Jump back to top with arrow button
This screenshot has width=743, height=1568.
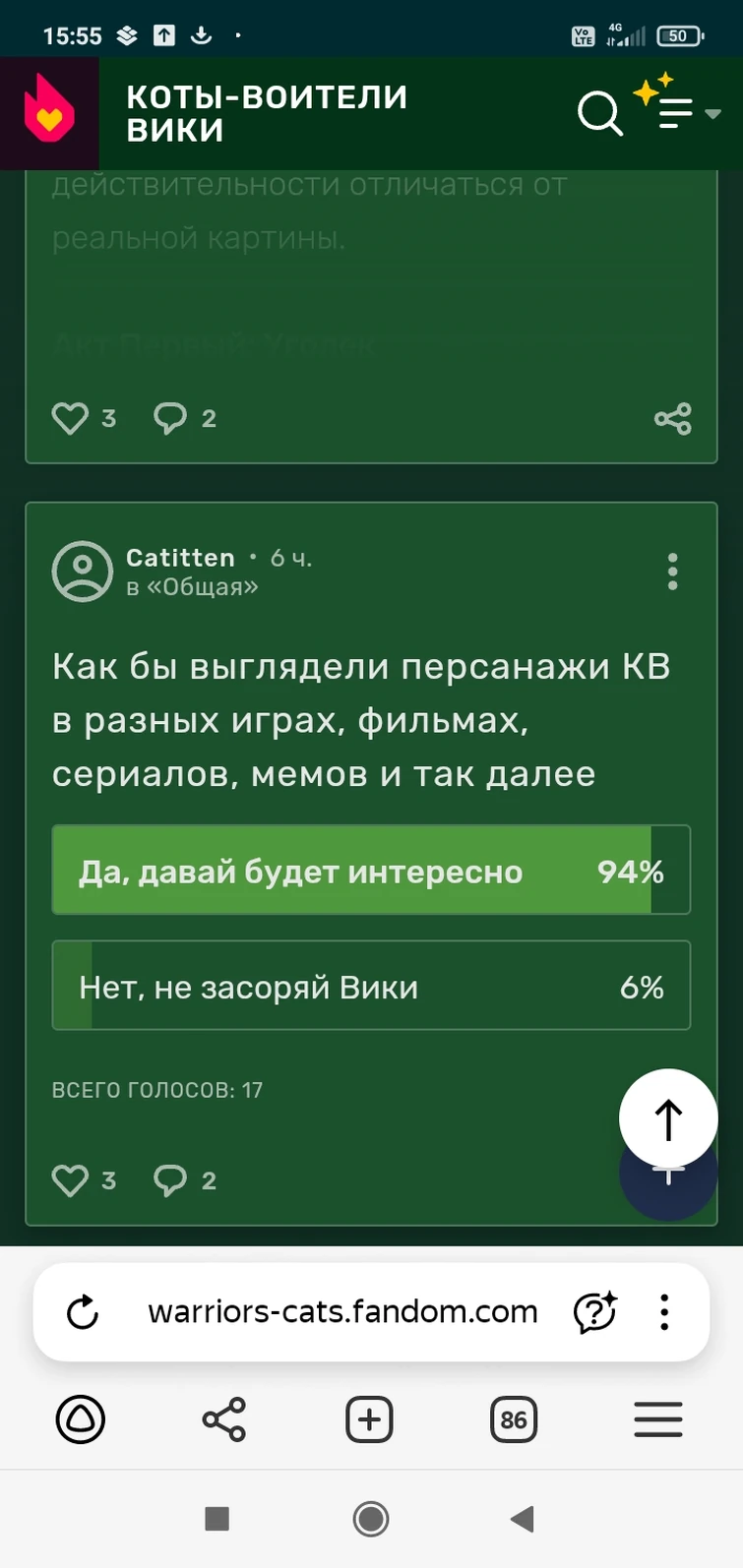668,1118
